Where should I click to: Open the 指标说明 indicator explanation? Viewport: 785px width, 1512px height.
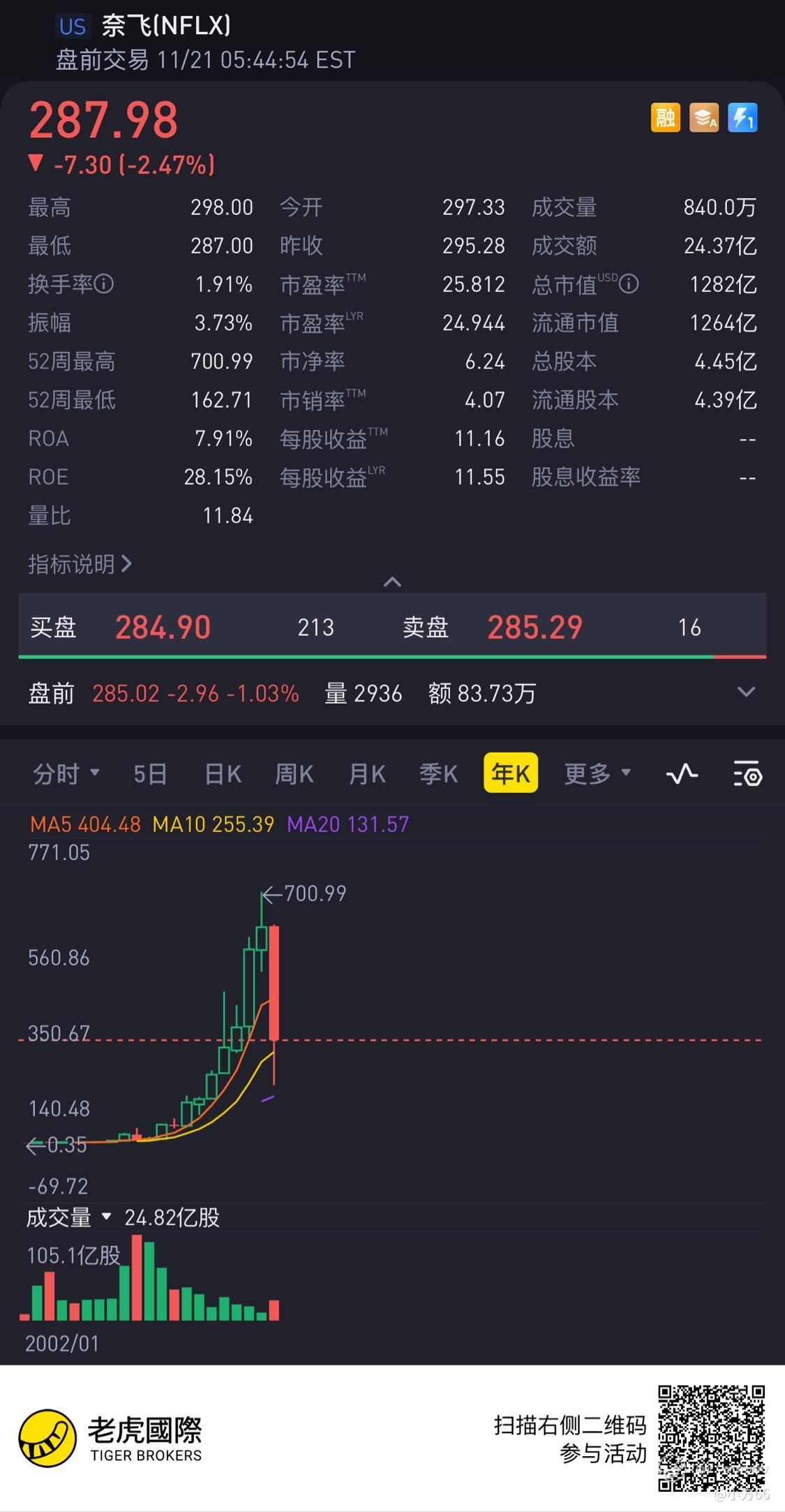click(80, 564)
